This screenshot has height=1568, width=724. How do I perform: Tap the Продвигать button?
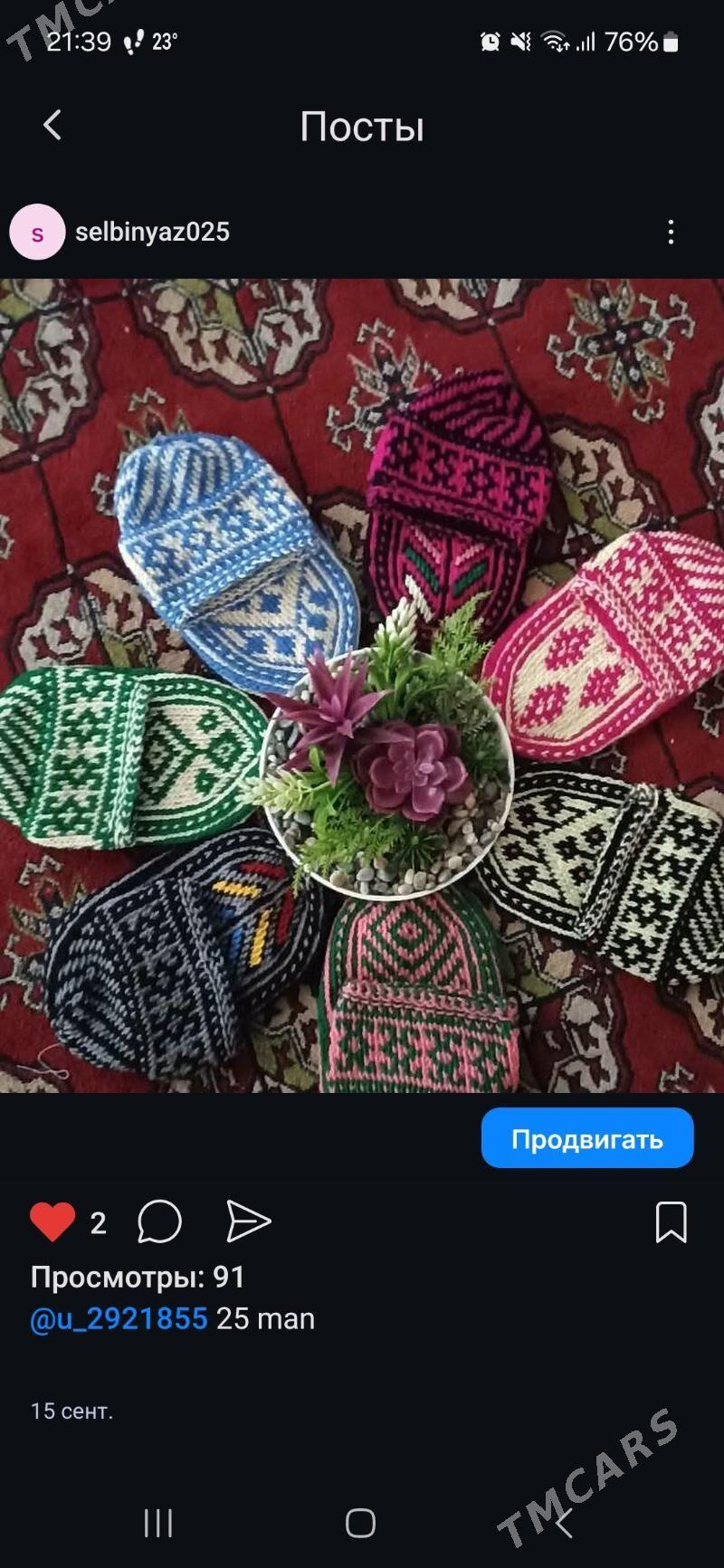[x=586, y=1138]
